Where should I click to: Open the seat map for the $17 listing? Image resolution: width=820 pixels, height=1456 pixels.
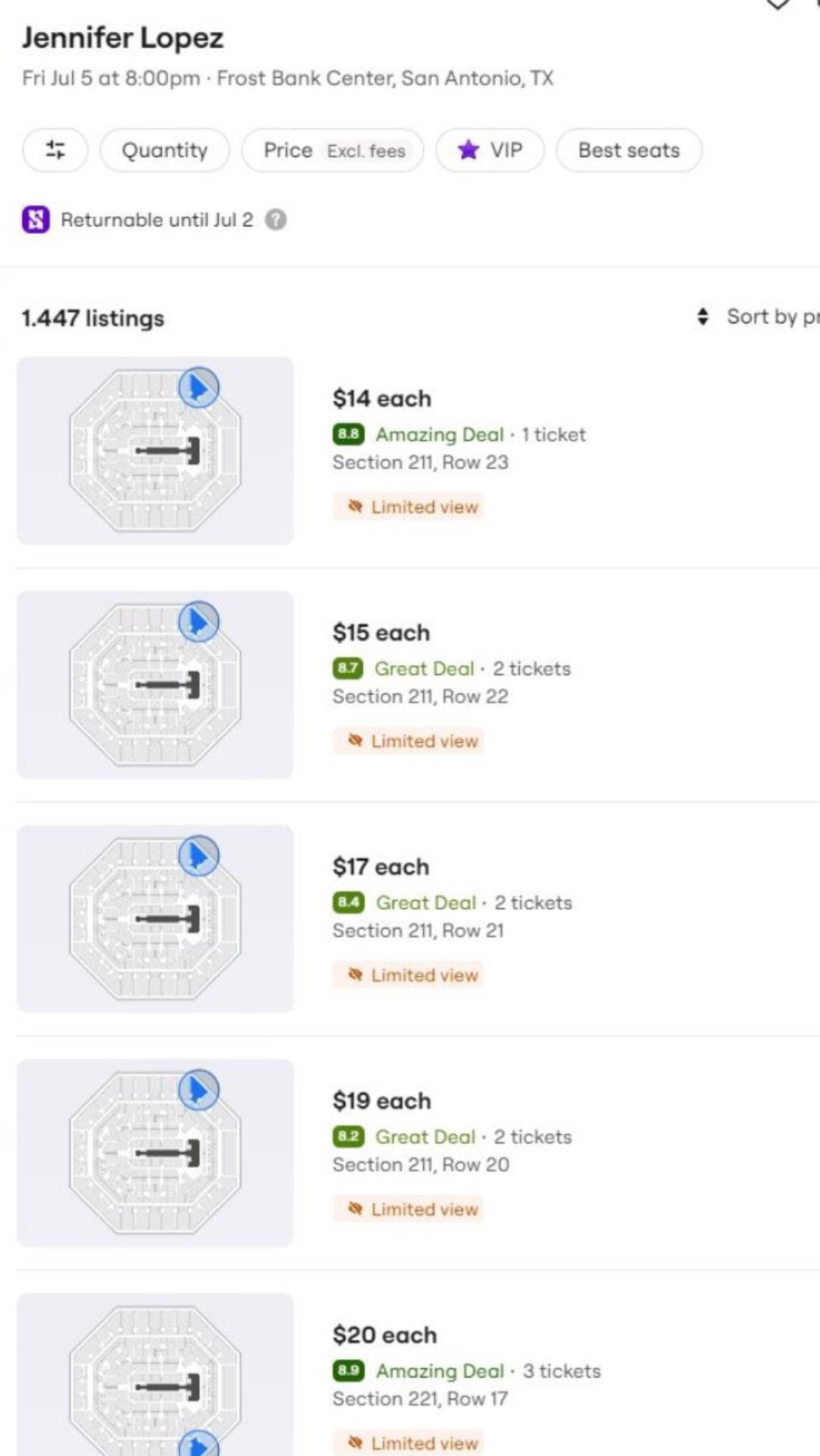click(155, 919)
